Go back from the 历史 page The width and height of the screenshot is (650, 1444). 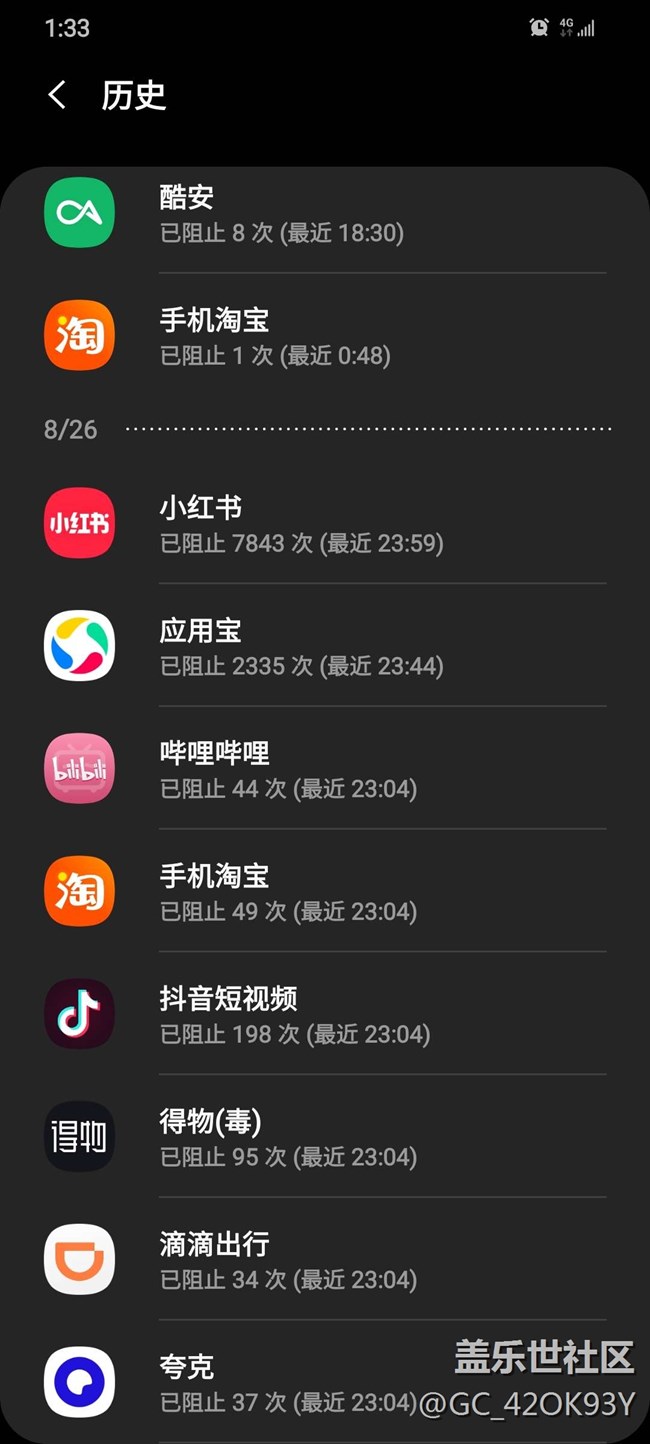(x=57, y=96)
